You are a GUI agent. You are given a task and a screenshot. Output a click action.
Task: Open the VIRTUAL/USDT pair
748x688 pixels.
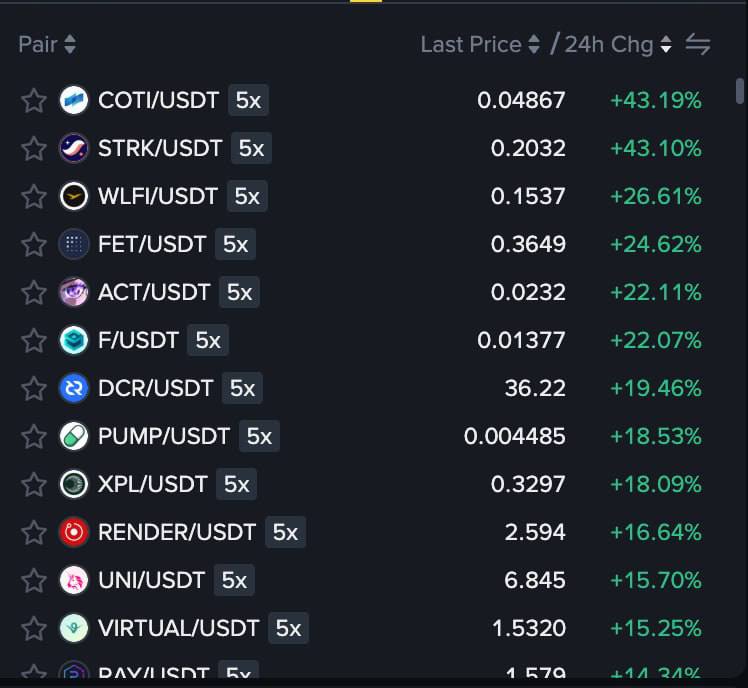click(178, 628)
